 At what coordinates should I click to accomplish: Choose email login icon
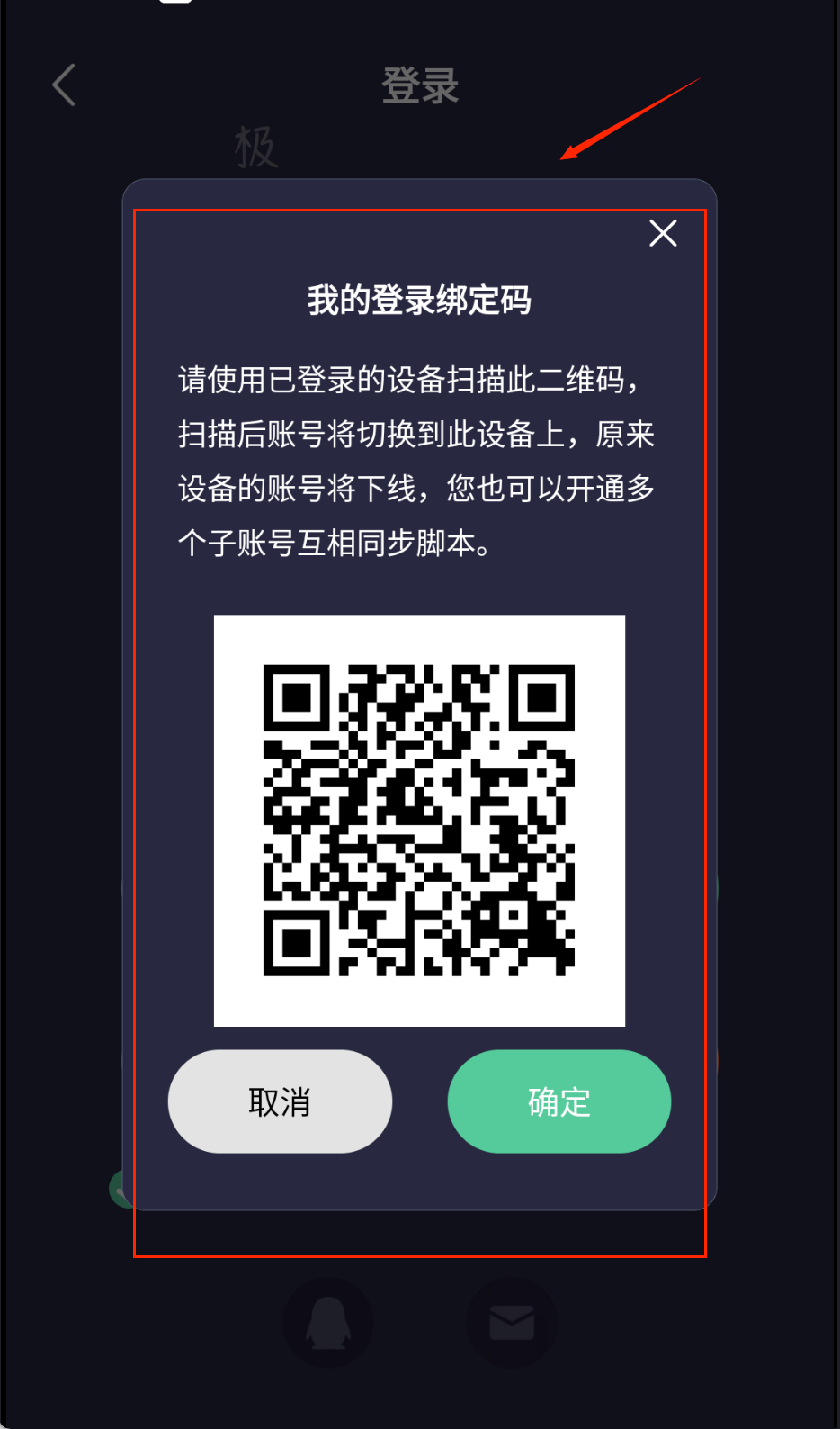pyautogui.click(x=512, y=1323)
